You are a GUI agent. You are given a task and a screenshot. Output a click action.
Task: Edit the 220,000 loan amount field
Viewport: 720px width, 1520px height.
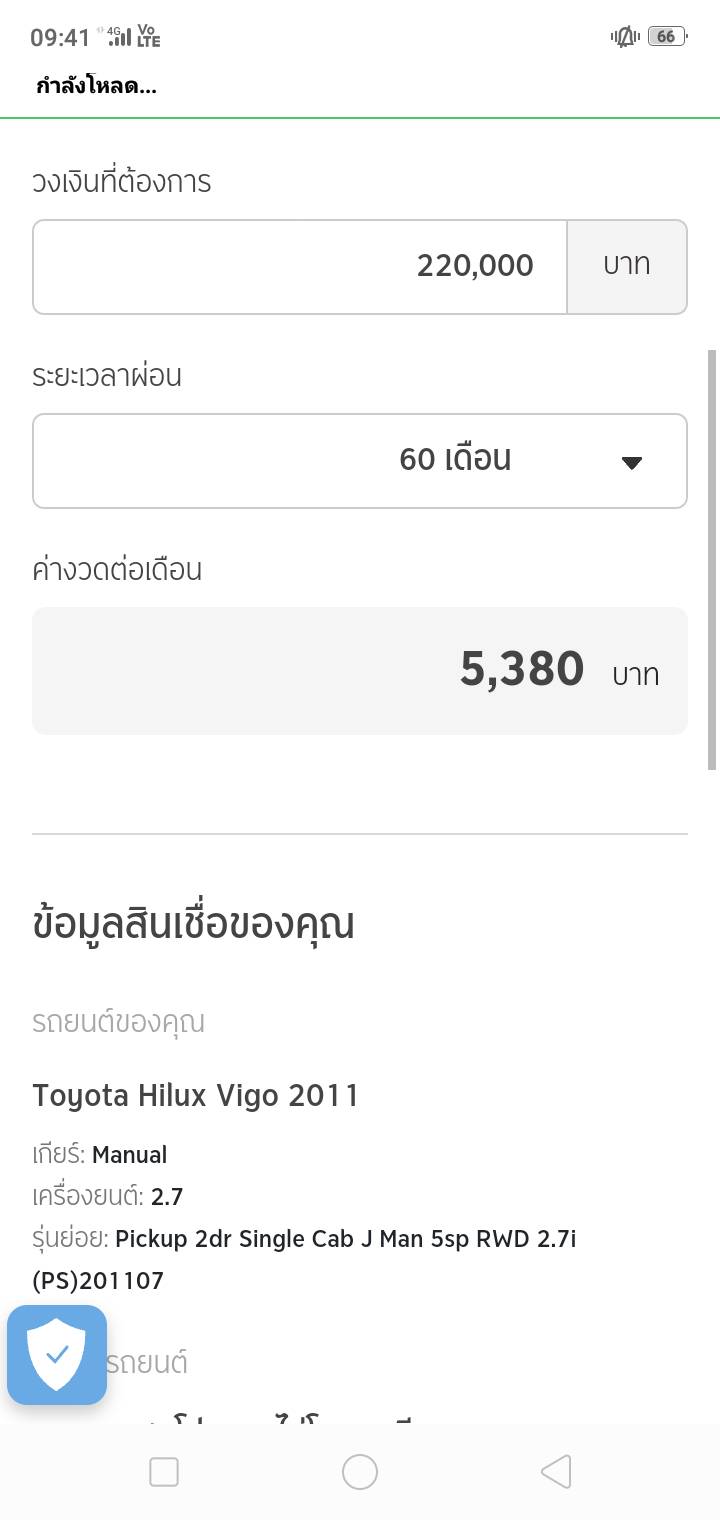tap(300, 266)
